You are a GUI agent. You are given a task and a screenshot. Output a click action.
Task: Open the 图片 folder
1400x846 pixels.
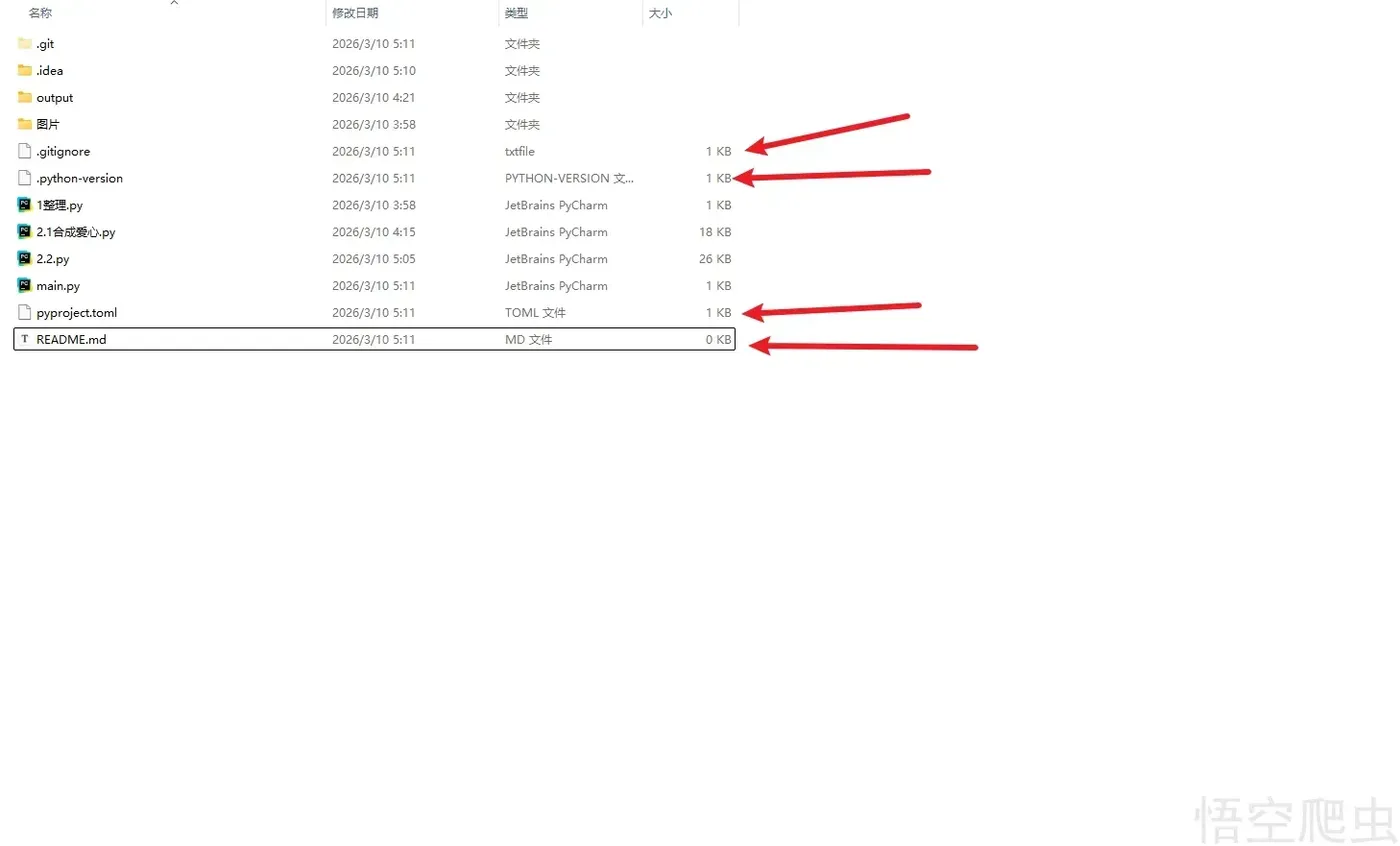48,125
